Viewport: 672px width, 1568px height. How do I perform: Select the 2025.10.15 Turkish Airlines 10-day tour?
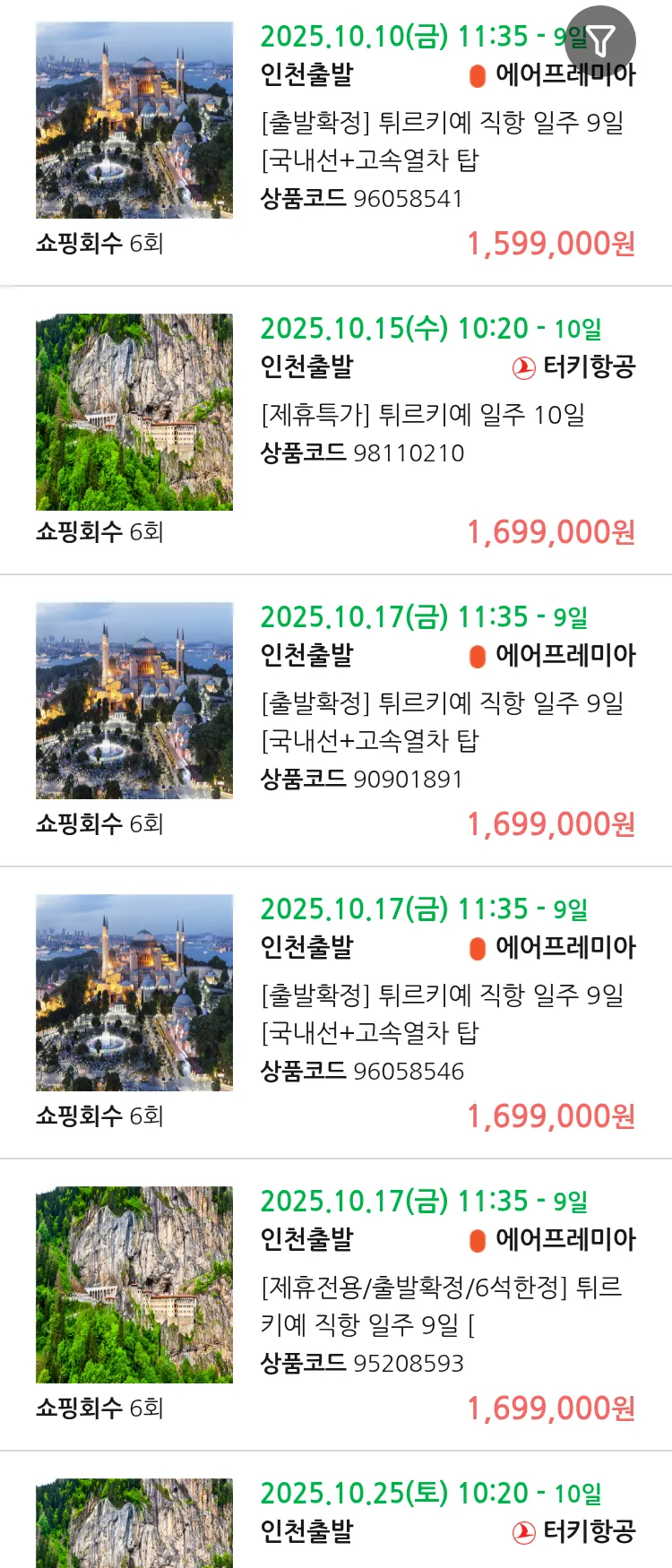tap(421, 415)
